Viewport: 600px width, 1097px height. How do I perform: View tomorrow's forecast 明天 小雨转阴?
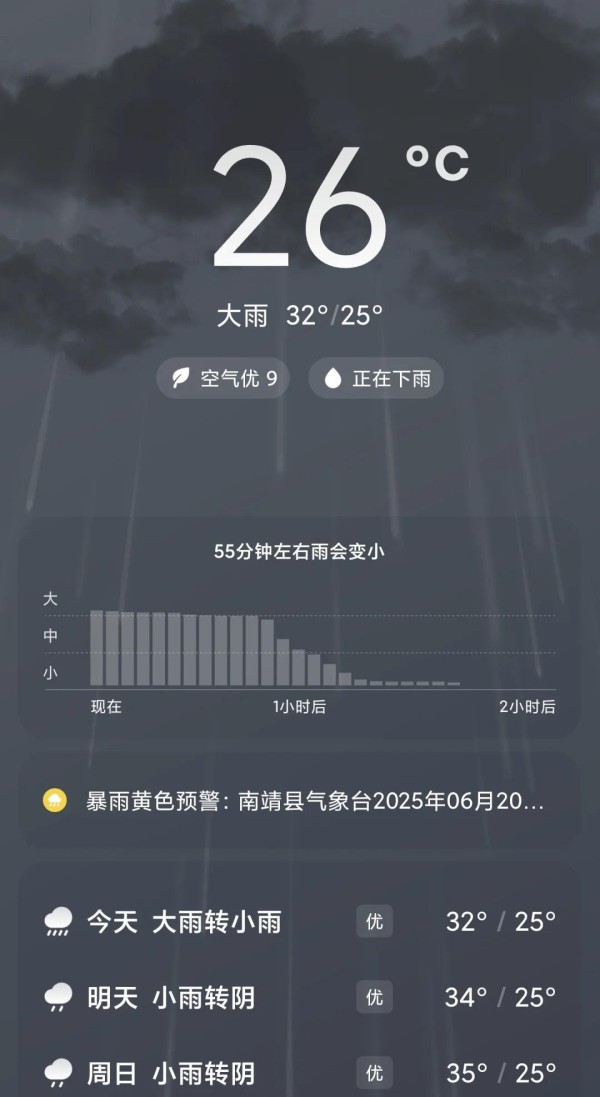pos(299,997)
